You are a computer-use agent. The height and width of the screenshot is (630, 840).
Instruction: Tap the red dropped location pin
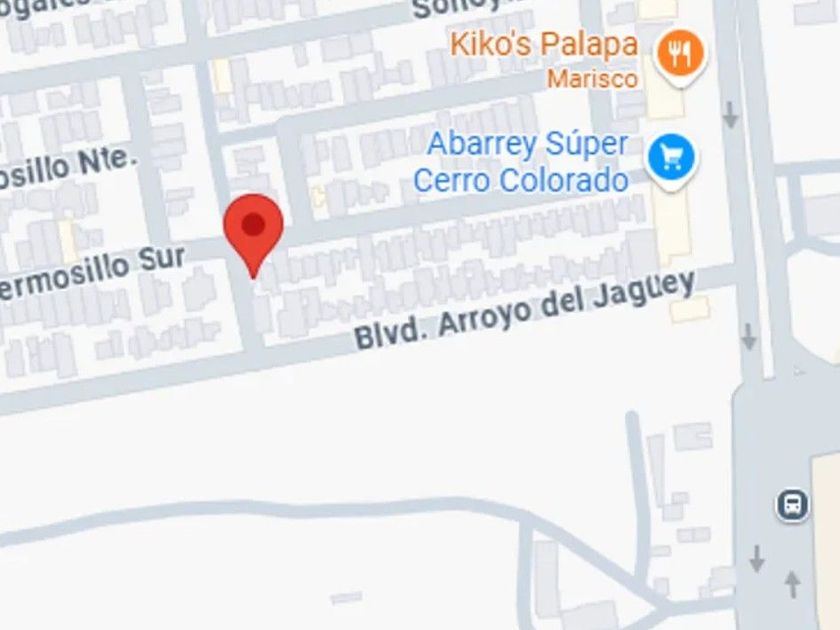click(253, 235)
